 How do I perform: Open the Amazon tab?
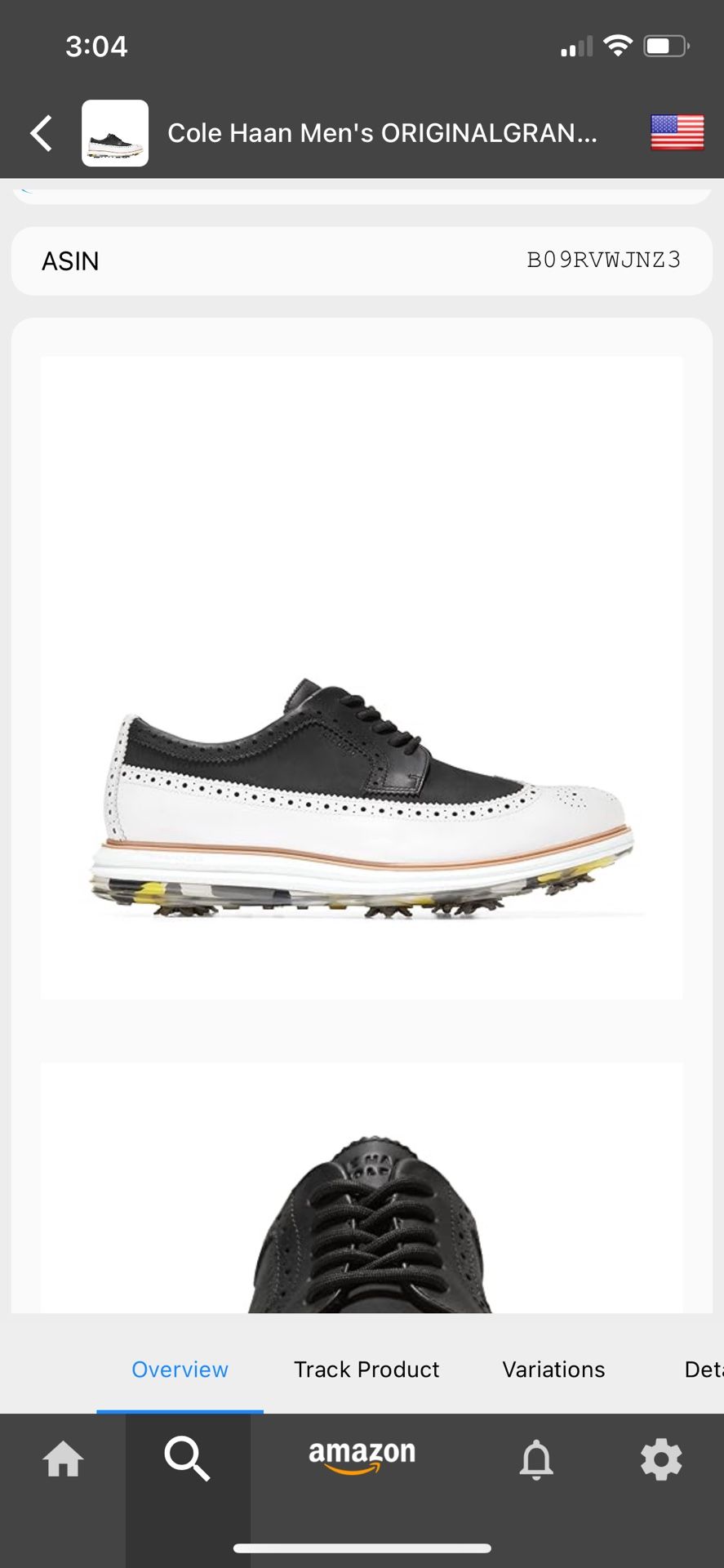tap(362, 1458)
